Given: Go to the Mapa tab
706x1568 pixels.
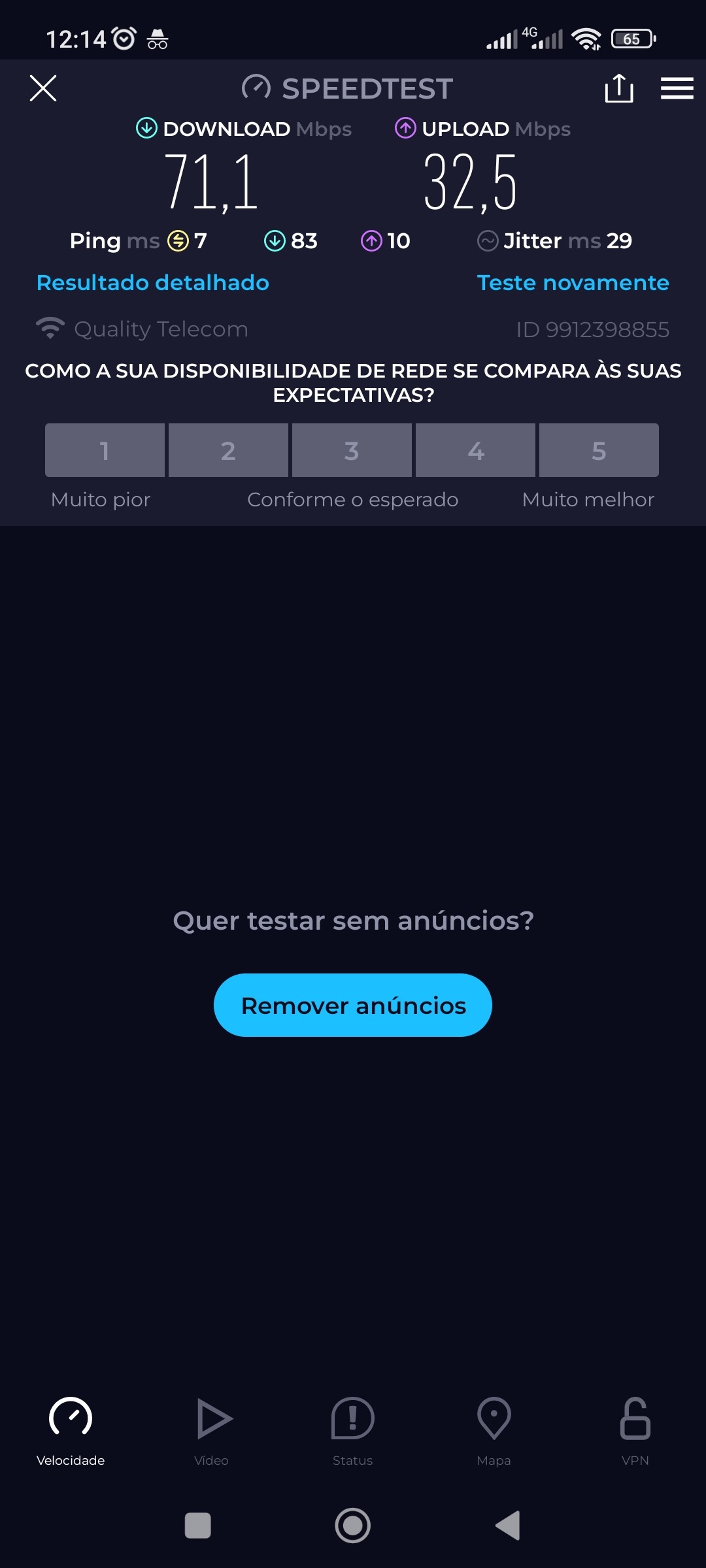Looking at the screenshot, I should pyautogui.click(x=494, y=1431).
